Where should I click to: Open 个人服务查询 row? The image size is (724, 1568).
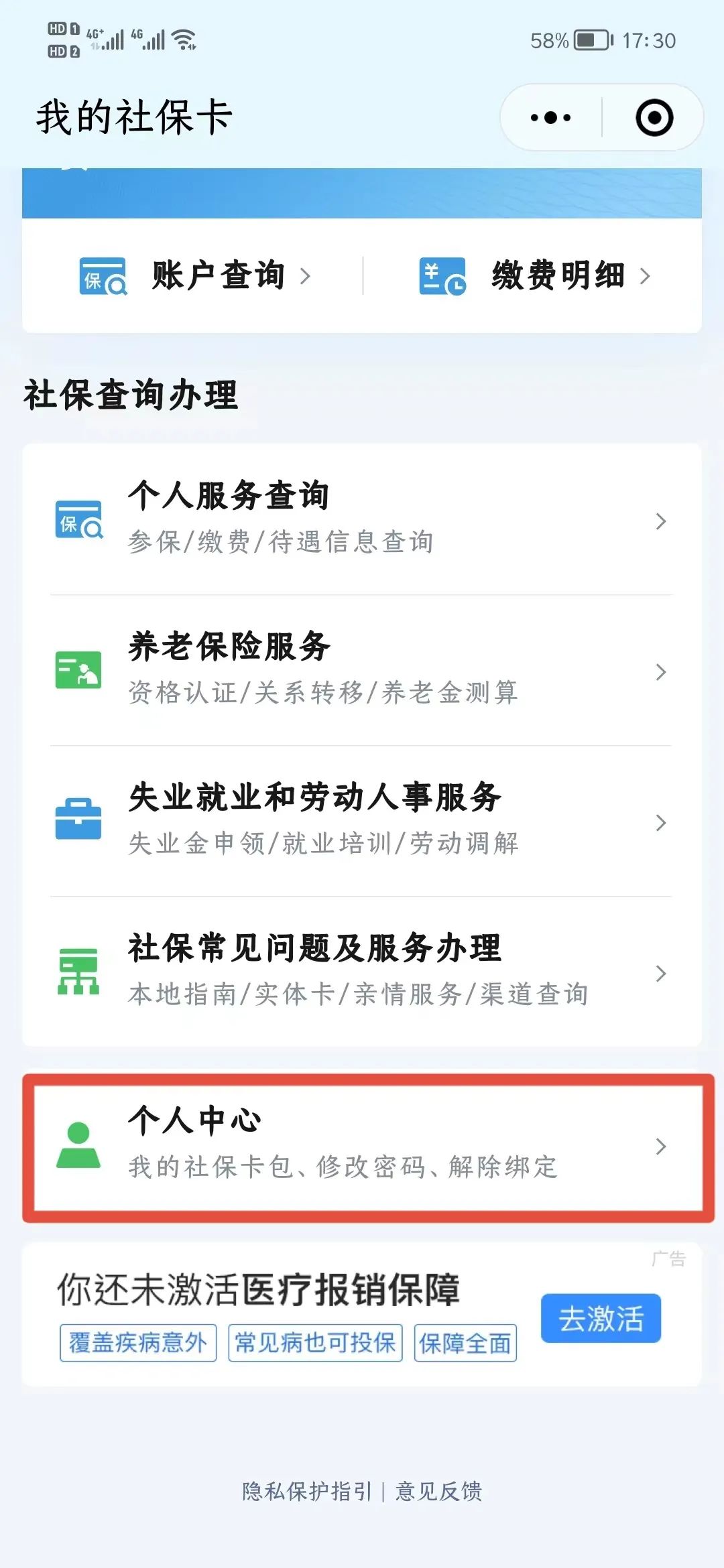pos(362,519)
